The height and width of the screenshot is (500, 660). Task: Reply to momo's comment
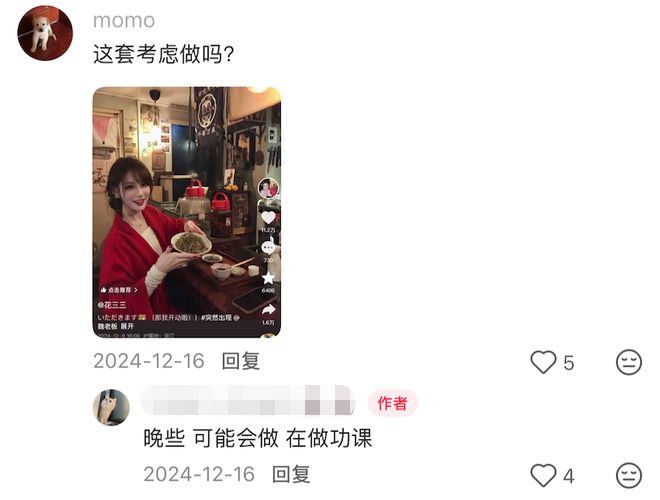tap(241, 361)
